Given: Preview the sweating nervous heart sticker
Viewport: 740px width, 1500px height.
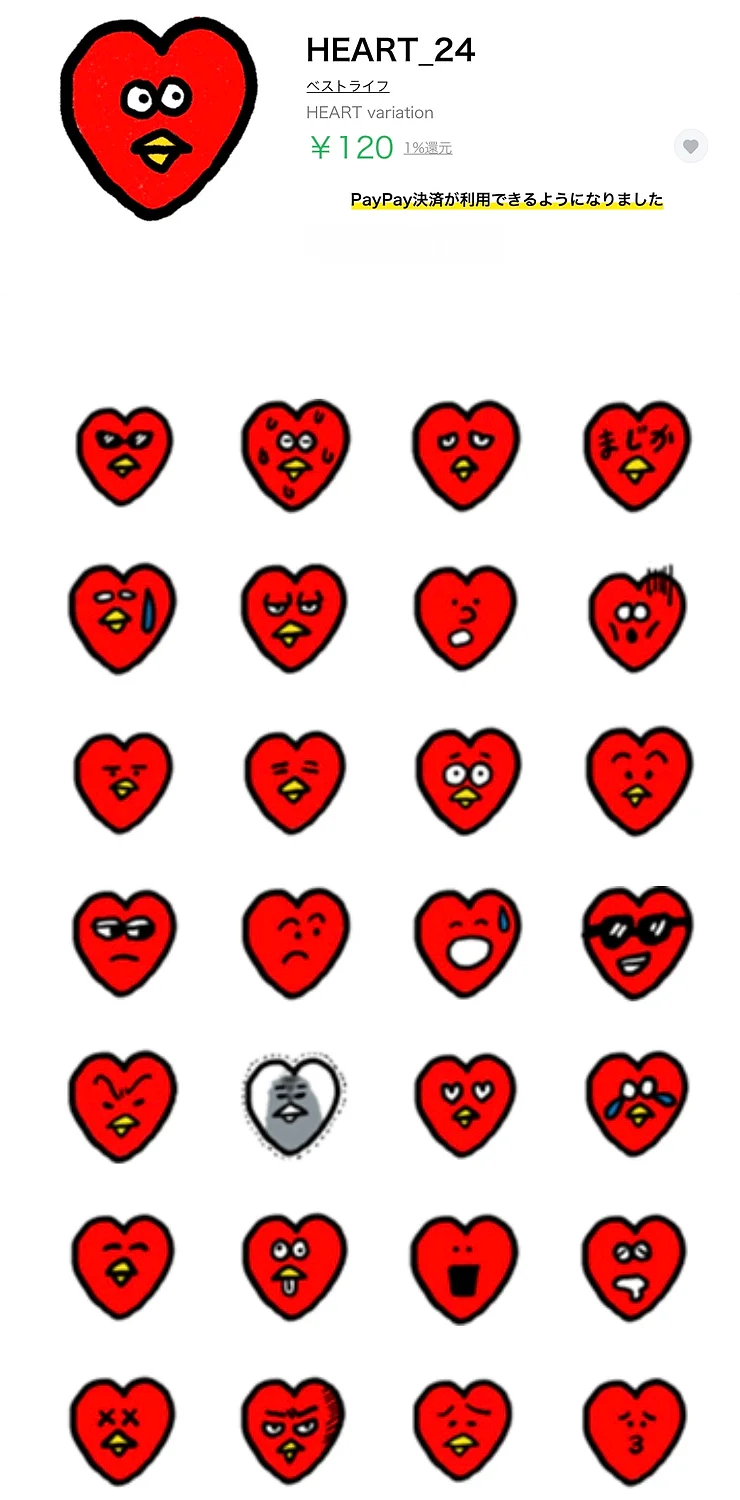Looking at the screenshot, I should [294, 456].
